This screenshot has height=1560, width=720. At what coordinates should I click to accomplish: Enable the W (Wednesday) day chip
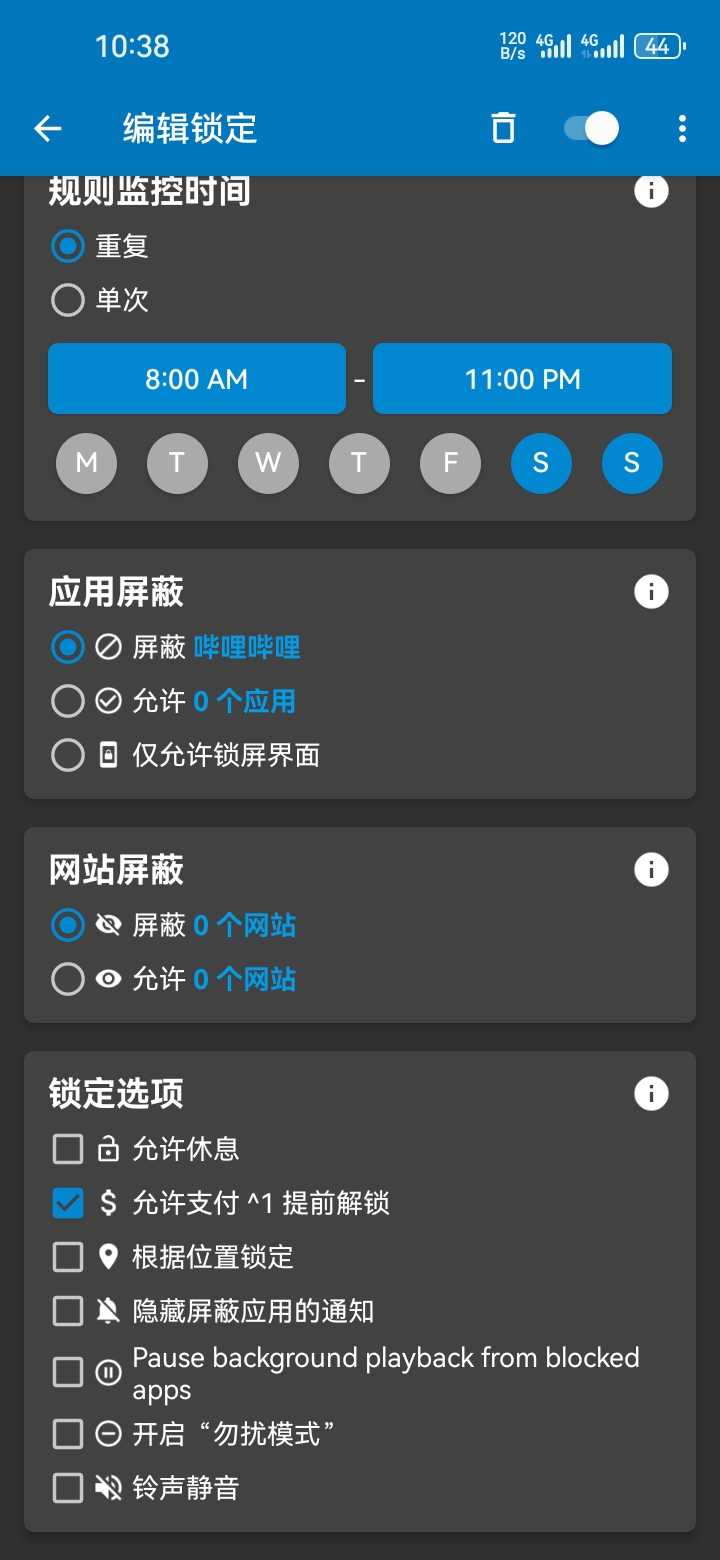coord(268,463)
